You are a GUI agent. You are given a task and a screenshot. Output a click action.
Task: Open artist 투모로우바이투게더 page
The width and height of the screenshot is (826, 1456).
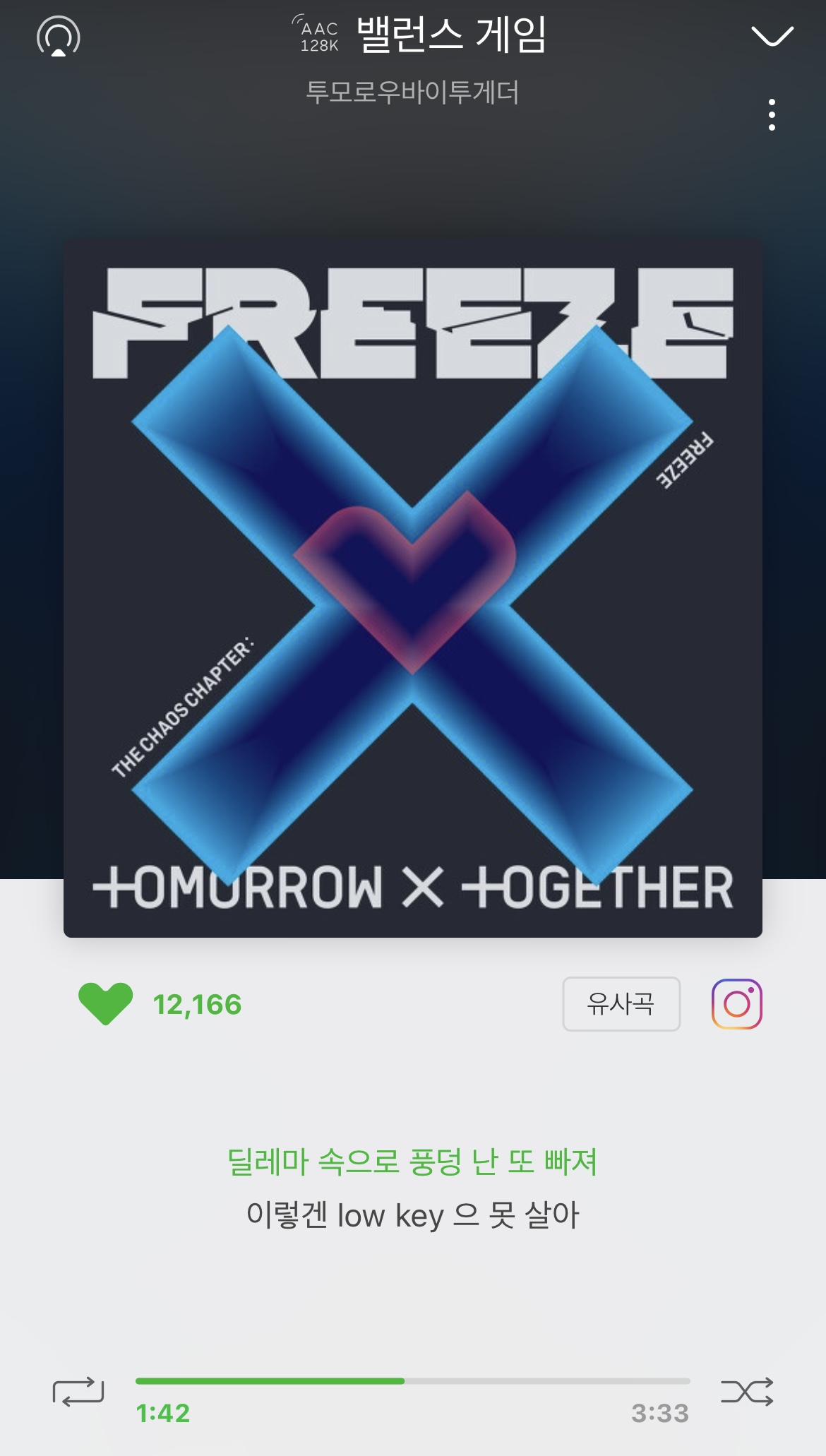[412, 93]
